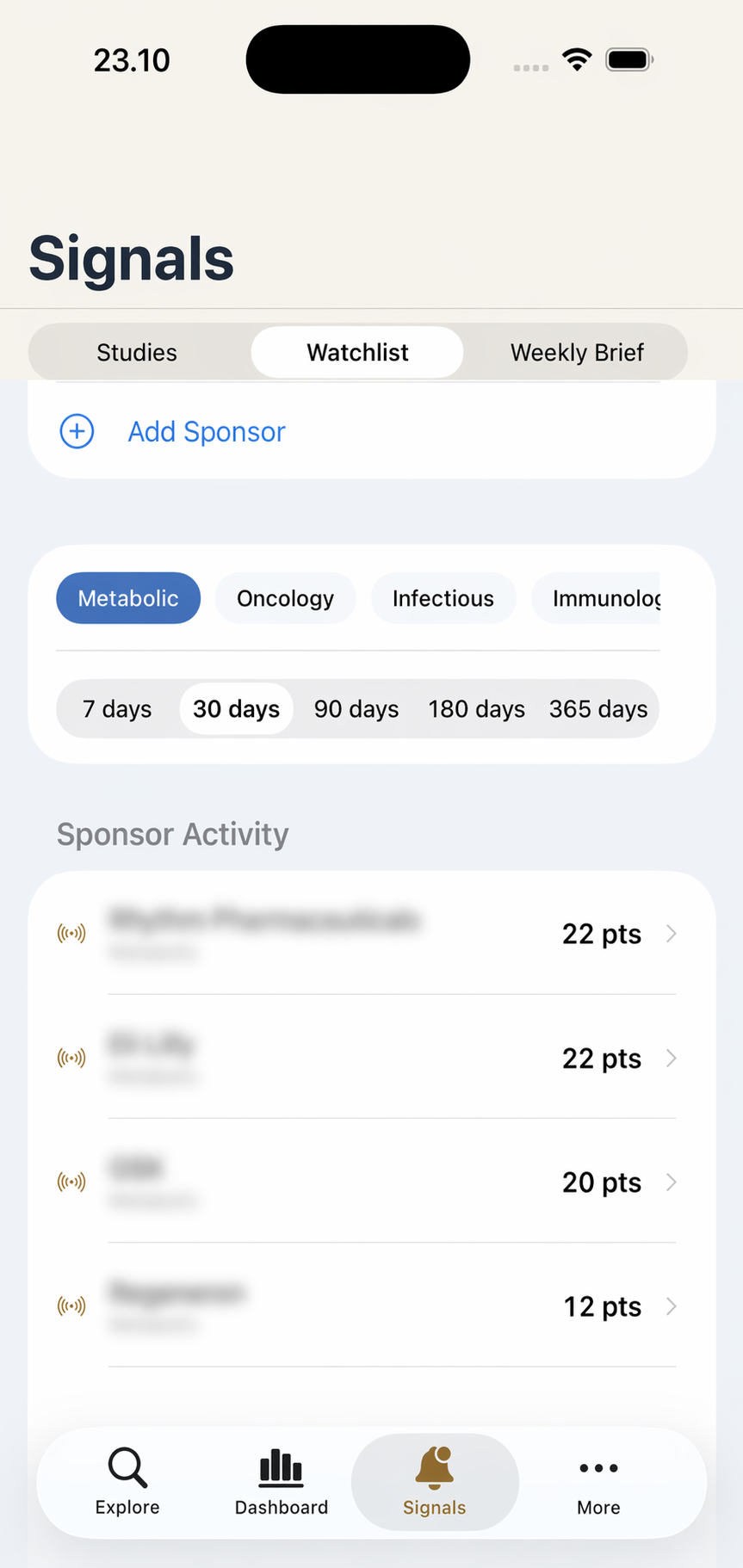Enable the Infectious category filter
Screen dimensions: 743x1568
(x=443, y=598)
